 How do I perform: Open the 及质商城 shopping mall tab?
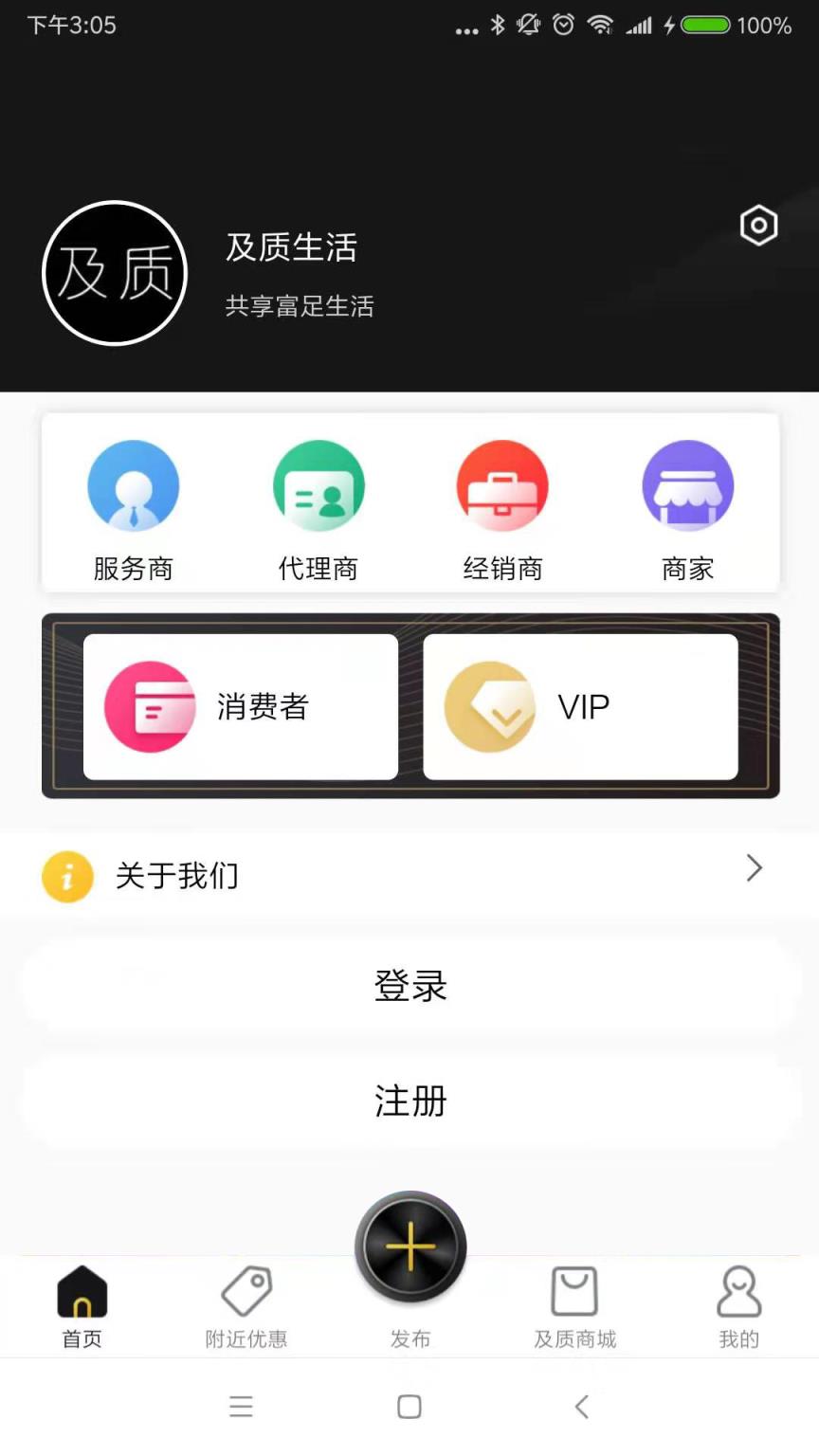click(x=573, y=1306)
